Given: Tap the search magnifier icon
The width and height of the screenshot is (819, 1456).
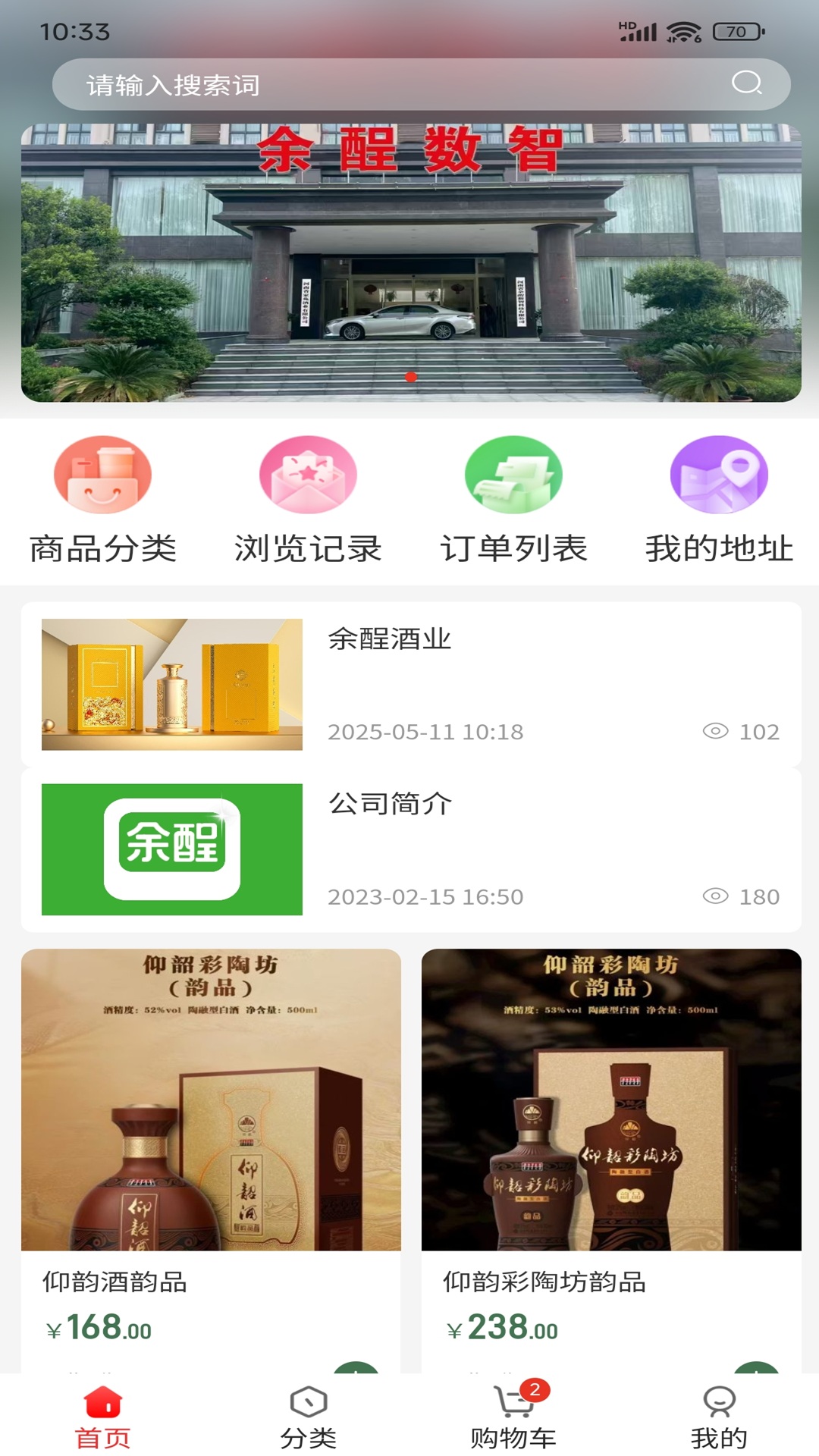Looking at the screenshot, I should click(x=749, y=84).
